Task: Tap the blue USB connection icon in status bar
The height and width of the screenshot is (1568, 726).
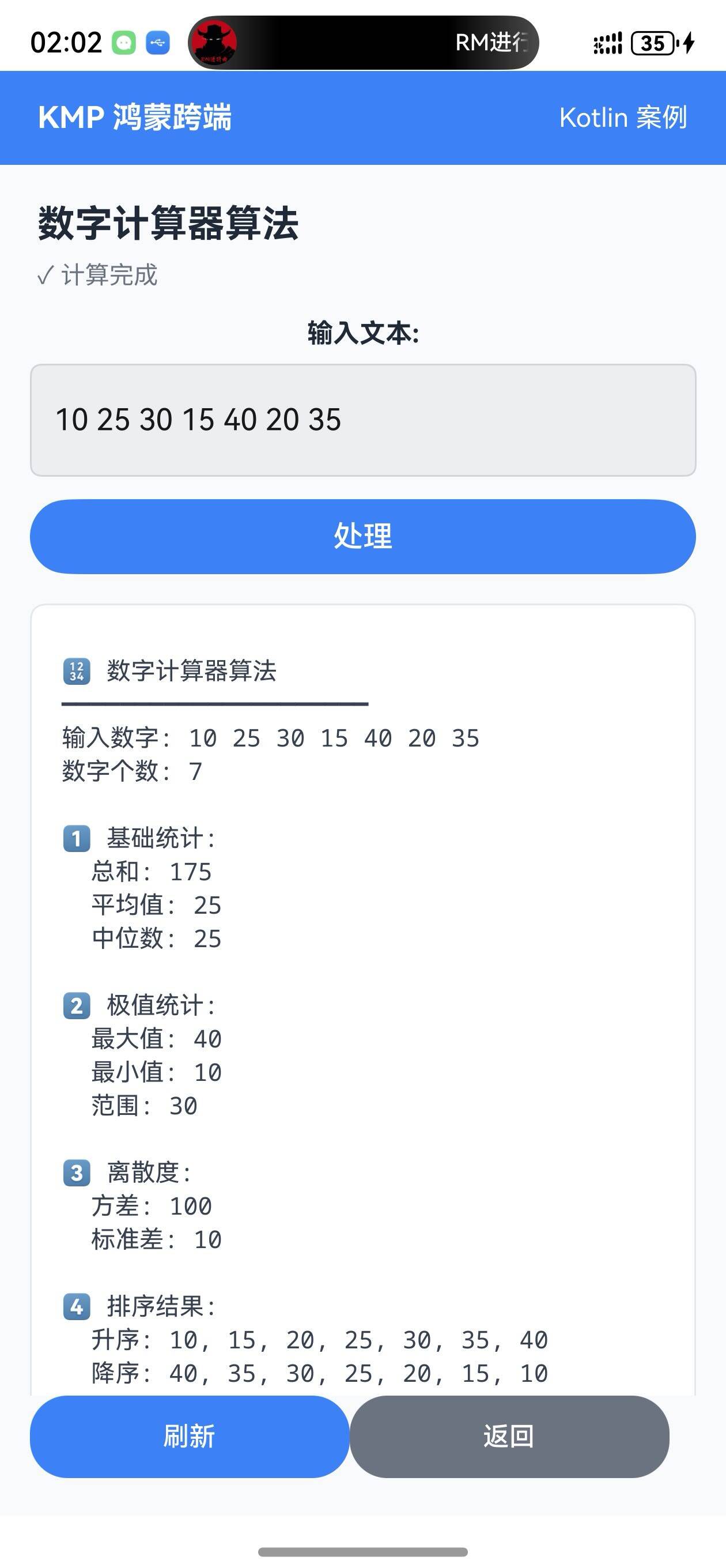Action: pyautogui.click(x=158, y=42)
